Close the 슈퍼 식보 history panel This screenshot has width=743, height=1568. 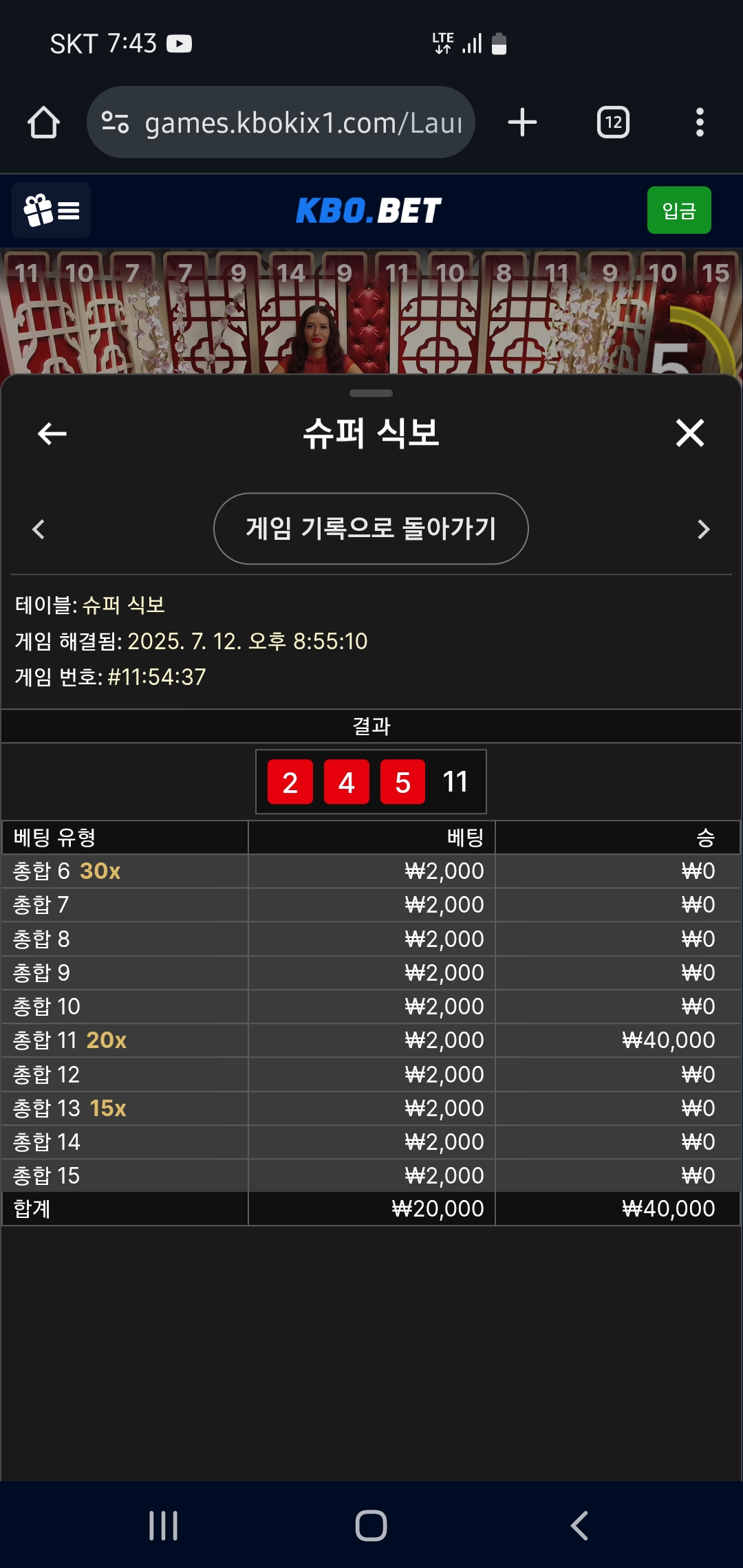point(690,433)
